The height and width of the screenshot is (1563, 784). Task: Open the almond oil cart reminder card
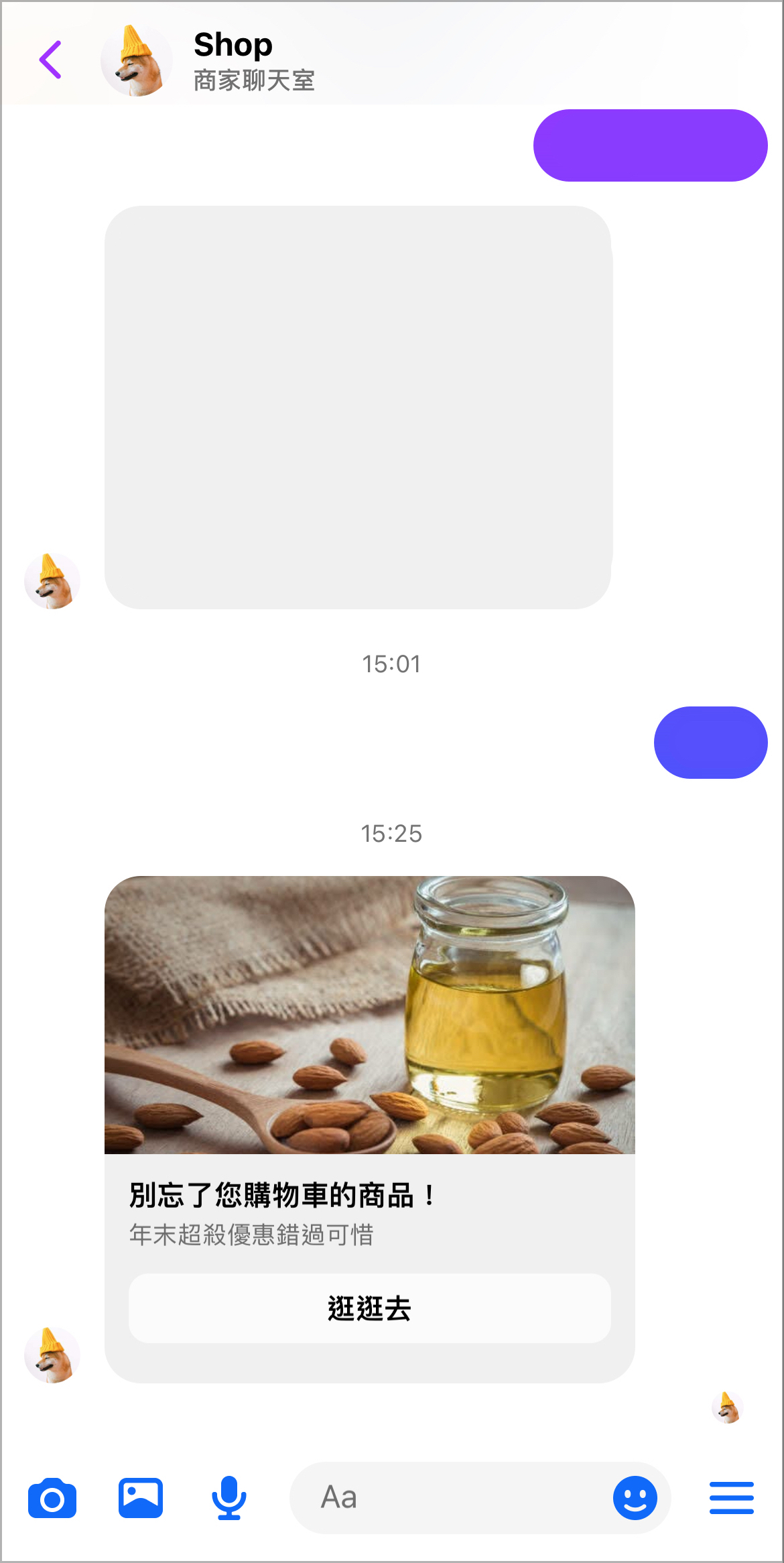pyautogui.click(x=369, y=1015)
